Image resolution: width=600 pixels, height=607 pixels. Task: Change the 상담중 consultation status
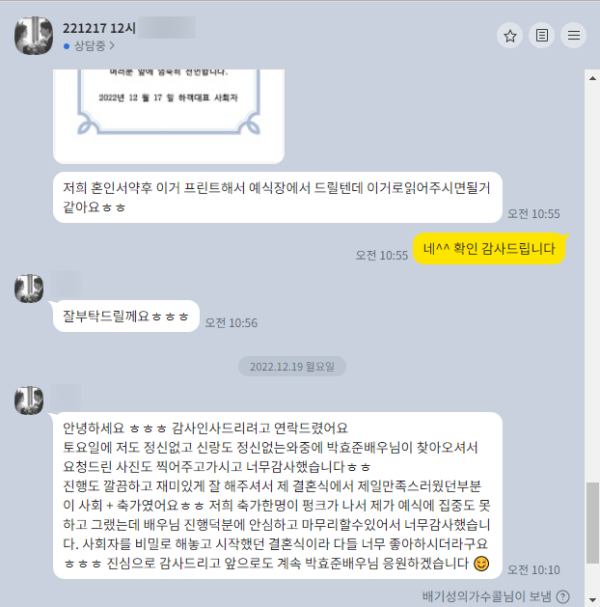pos(90,46)
